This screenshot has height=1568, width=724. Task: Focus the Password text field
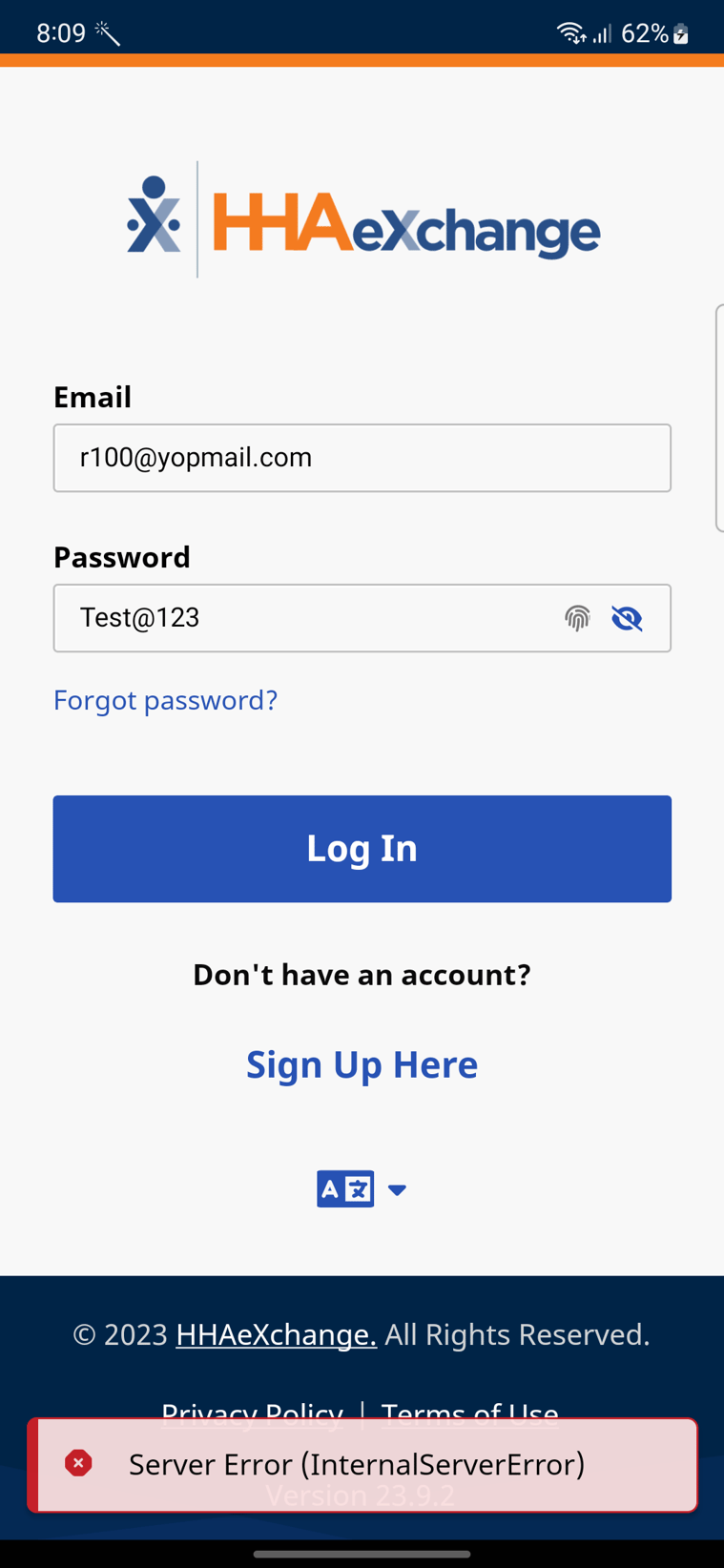point(305,618)
